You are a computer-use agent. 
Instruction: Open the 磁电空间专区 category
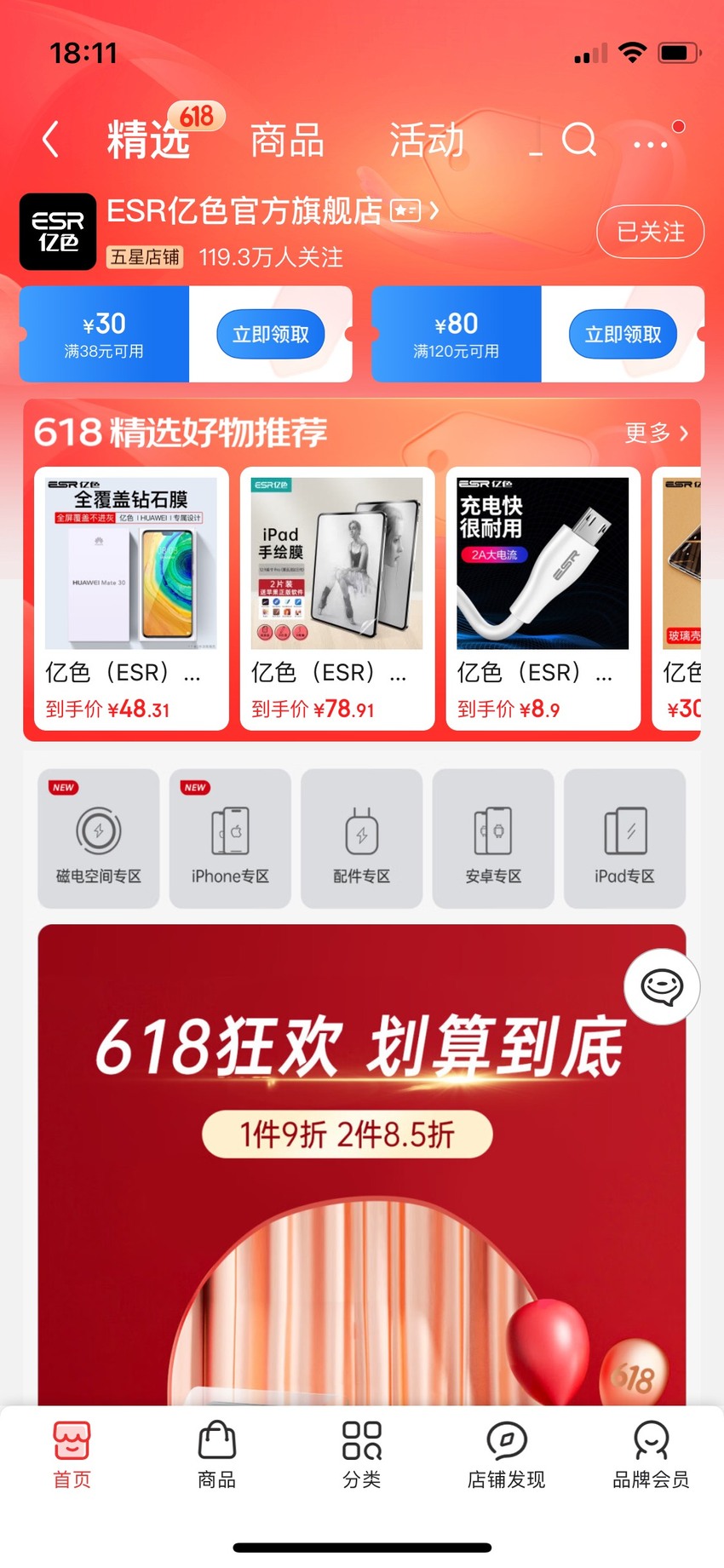point(99,838)
